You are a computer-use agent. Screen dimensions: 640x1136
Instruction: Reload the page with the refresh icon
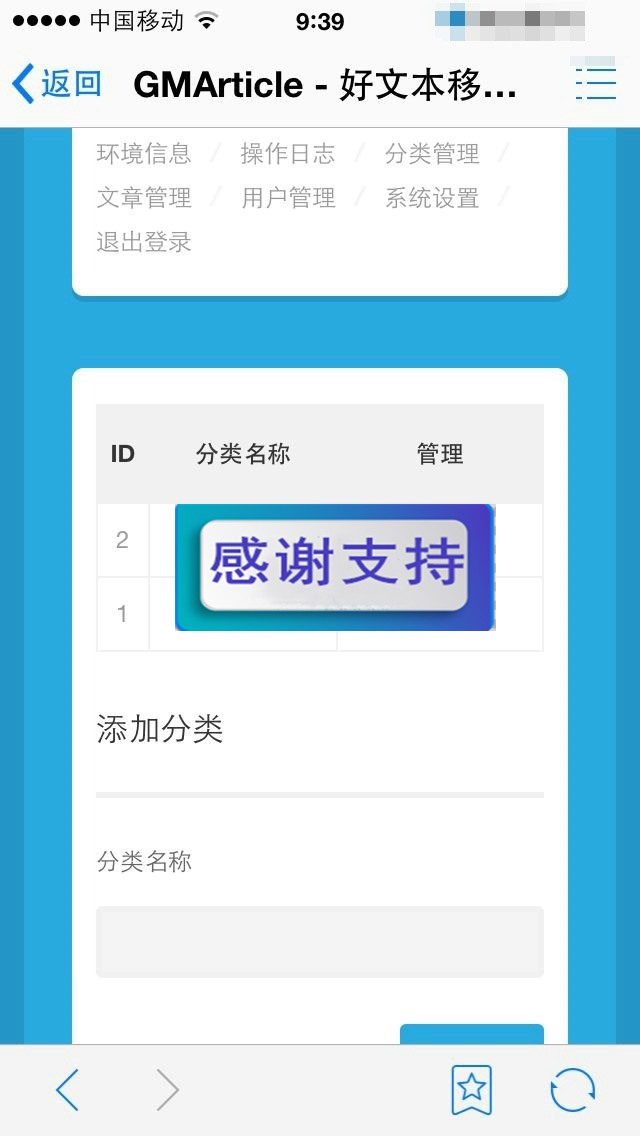pyautogui.click(x=573, y=1089)
